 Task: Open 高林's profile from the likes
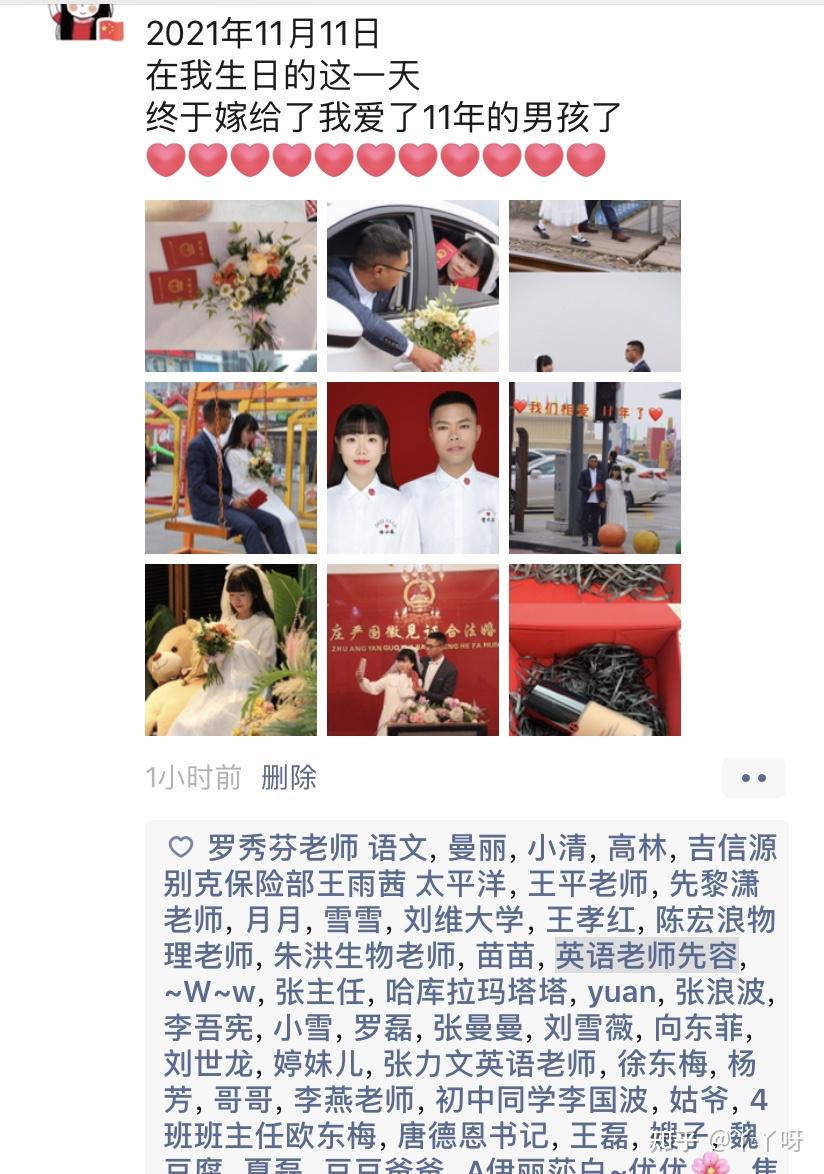point(637,848)
